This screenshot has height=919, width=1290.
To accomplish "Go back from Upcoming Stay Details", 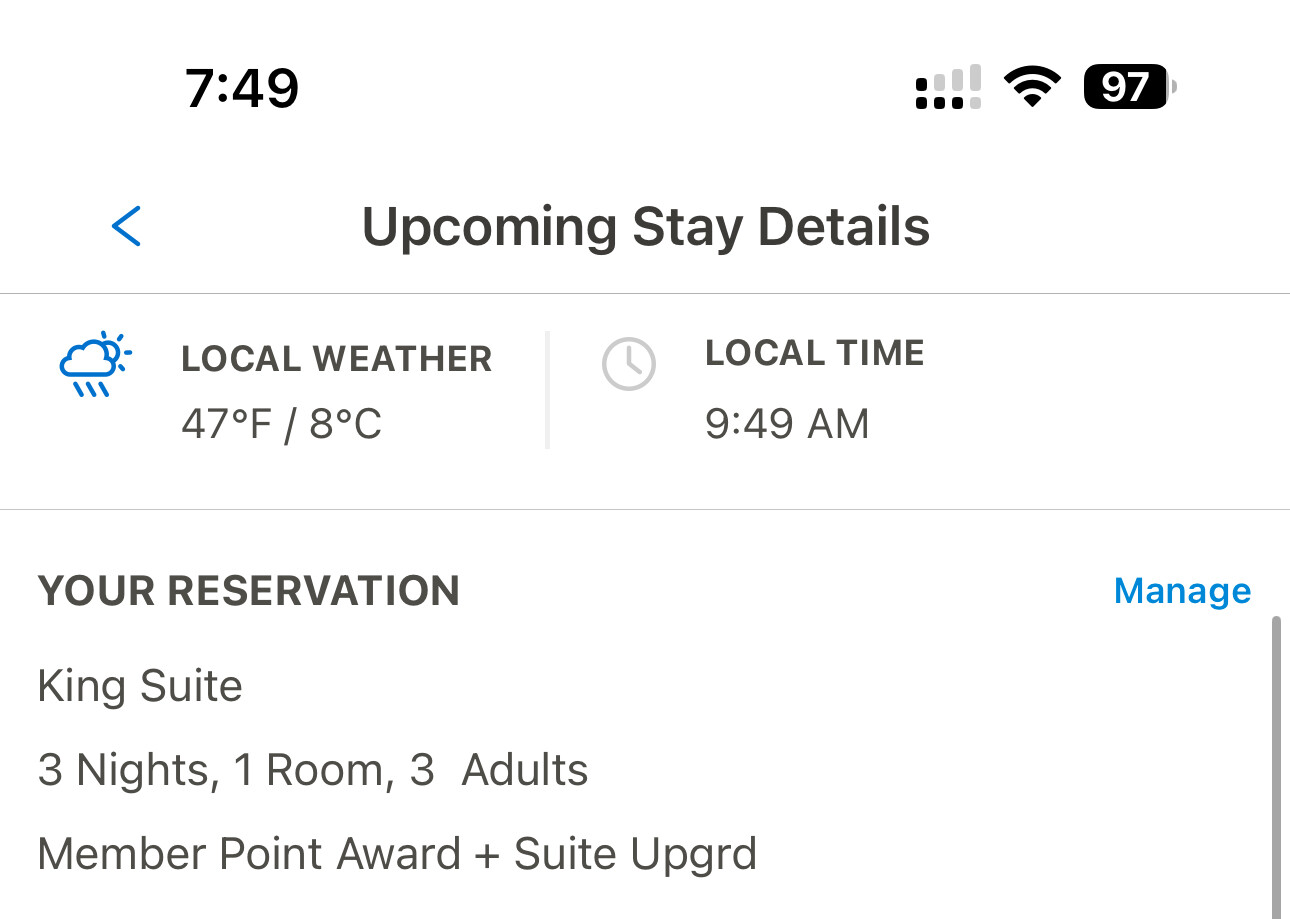I will click(127, 226).
